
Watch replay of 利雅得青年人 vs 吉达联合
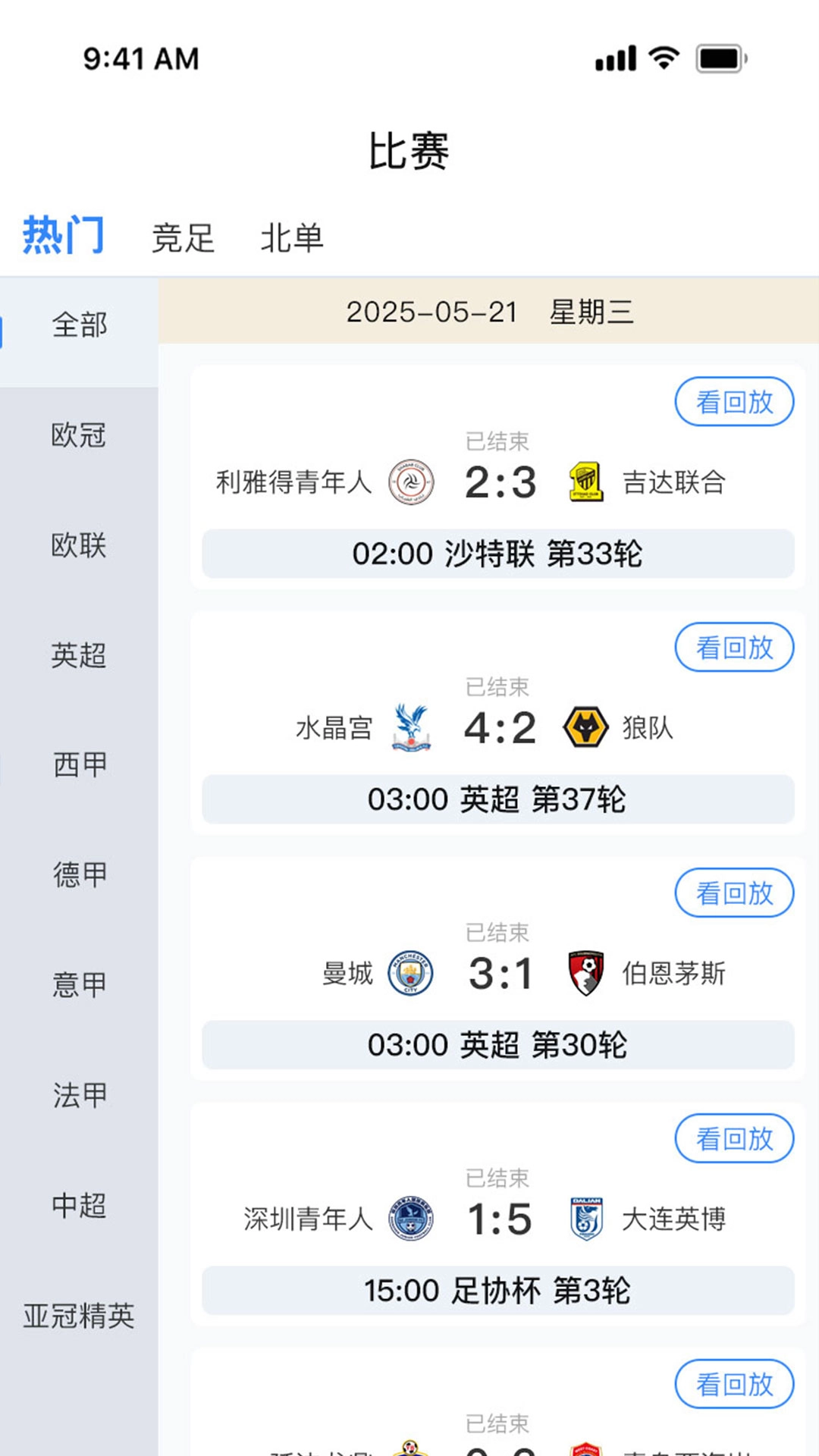pos(734,402)
